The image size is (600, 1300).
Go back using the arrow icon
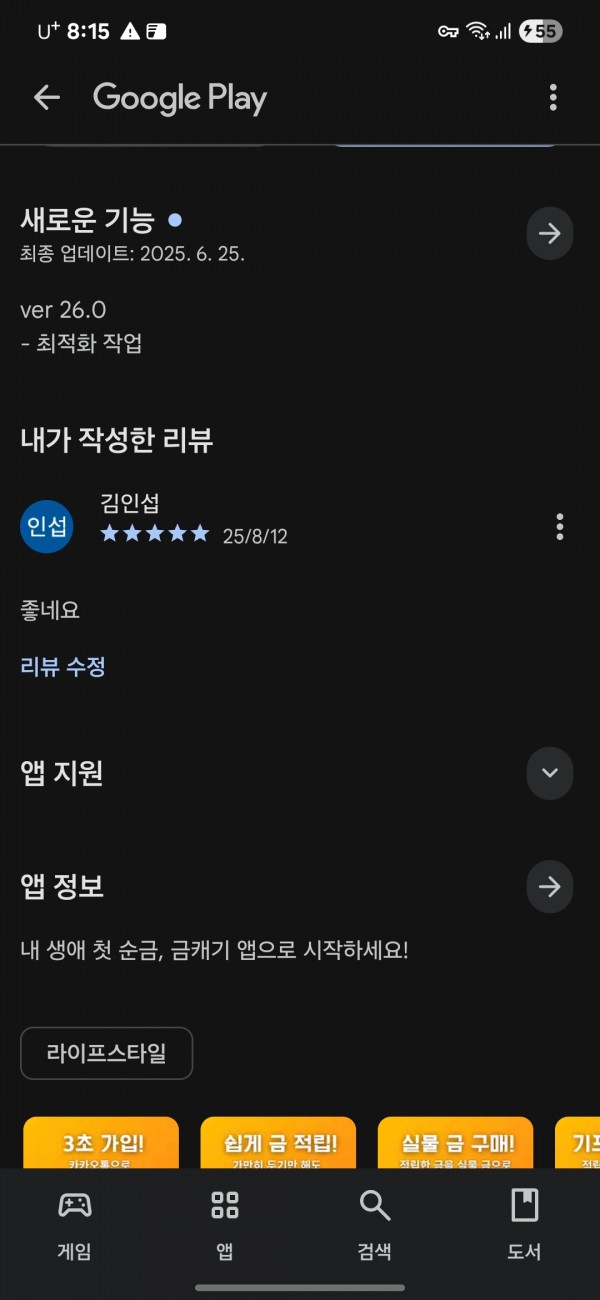click(47, 97)
